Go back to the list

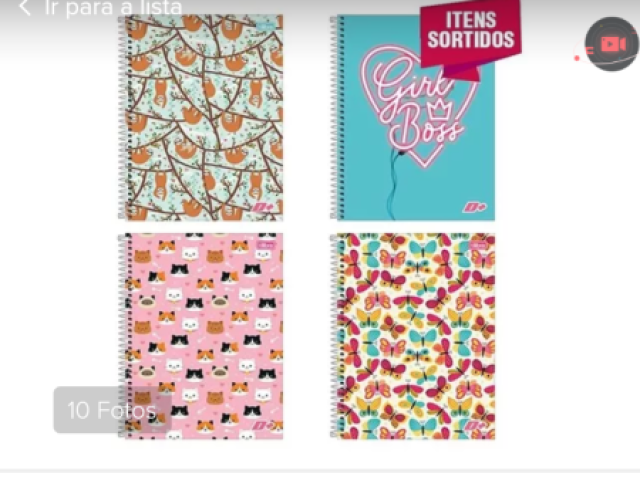100,9
